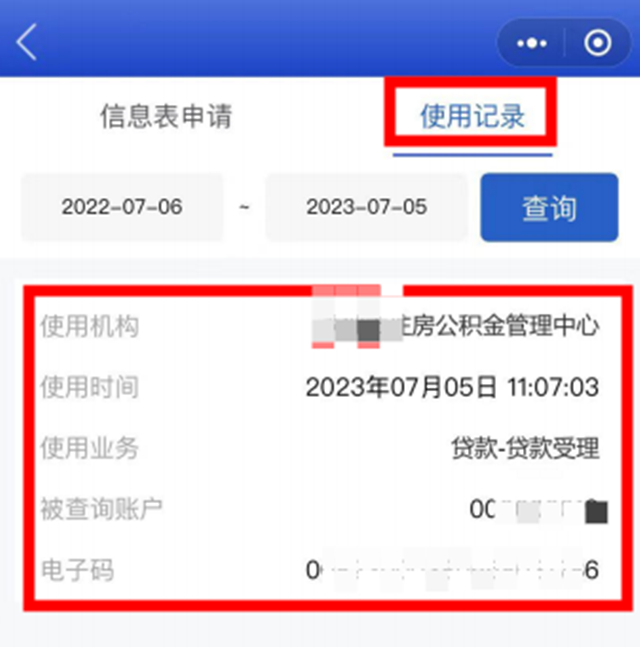
Task: Go back using the top-left arrow
Action: (27, 43)
